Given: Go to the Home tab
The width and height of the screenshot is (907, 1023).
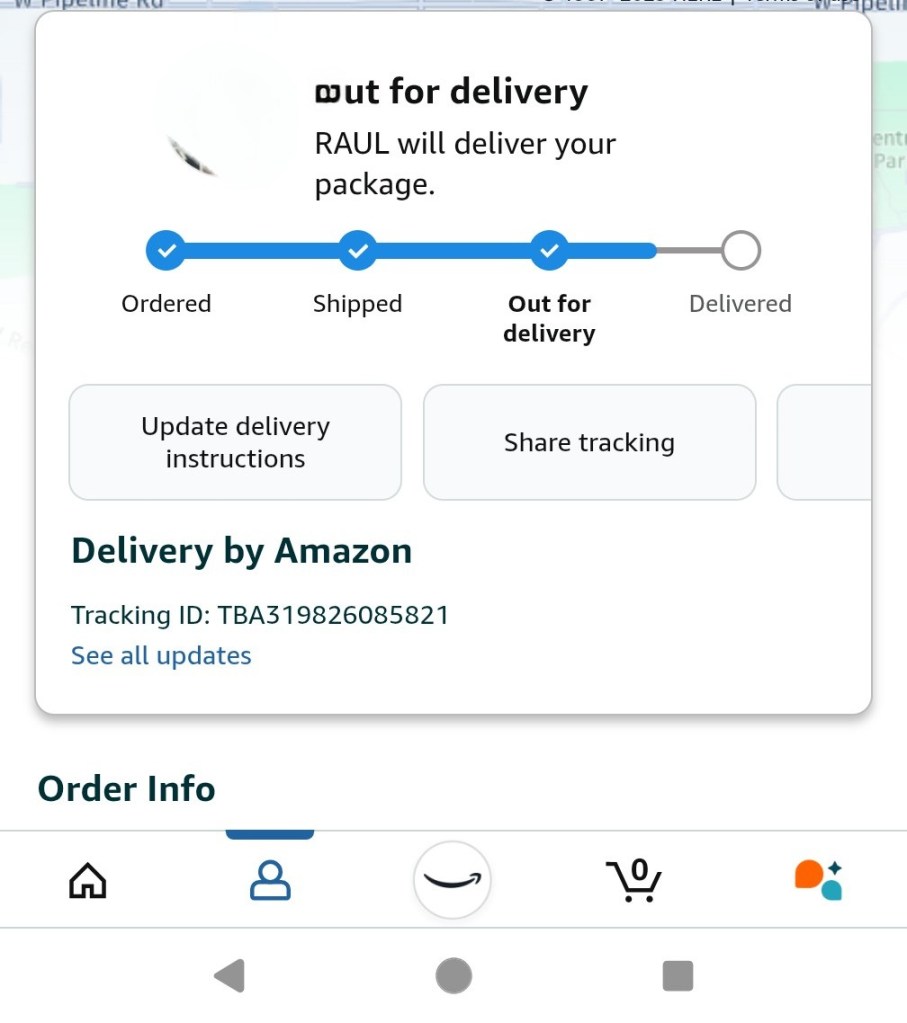Looking at the screenshot, I should (88, 880).
